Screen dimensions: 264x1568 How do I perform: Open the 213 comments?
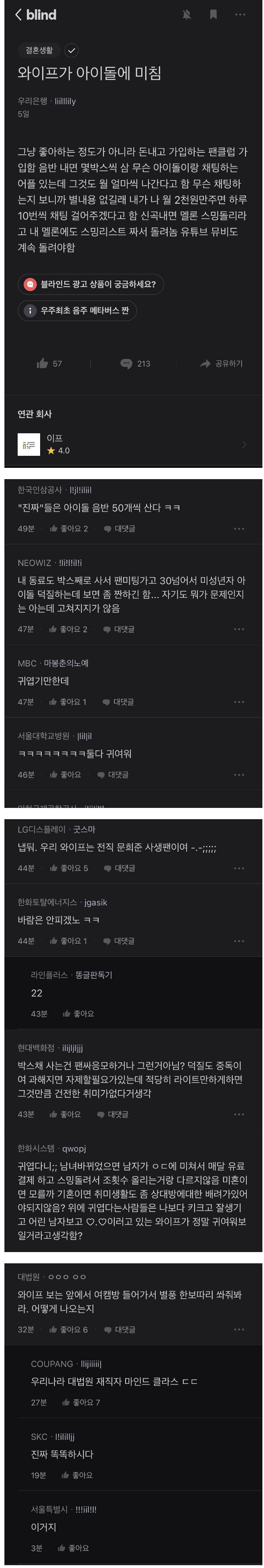[135, 363]
